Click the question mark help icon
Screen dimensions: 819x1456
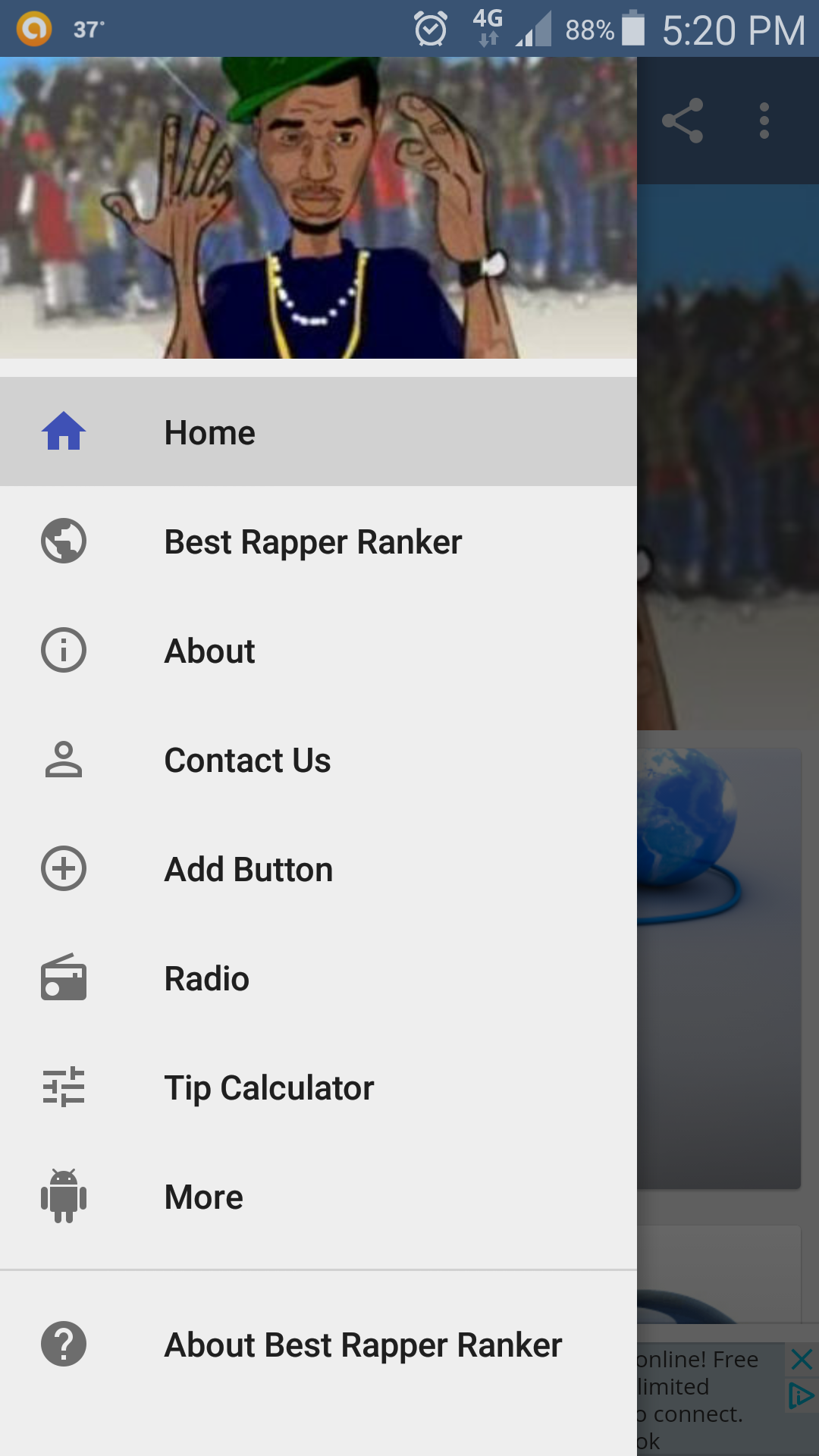click(x=64, y=1342)
